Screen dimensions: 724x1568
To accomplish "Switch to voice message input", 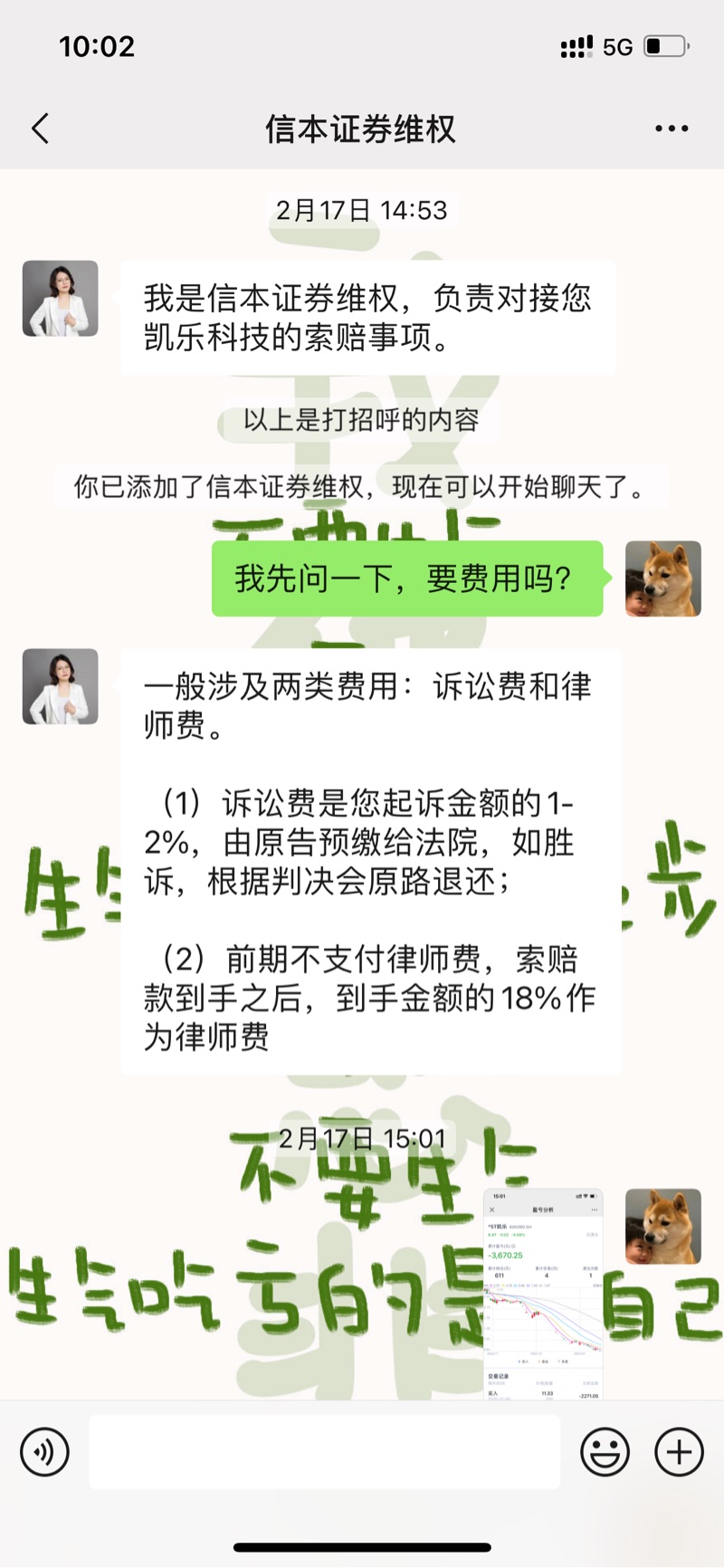I will point(44,1452).
